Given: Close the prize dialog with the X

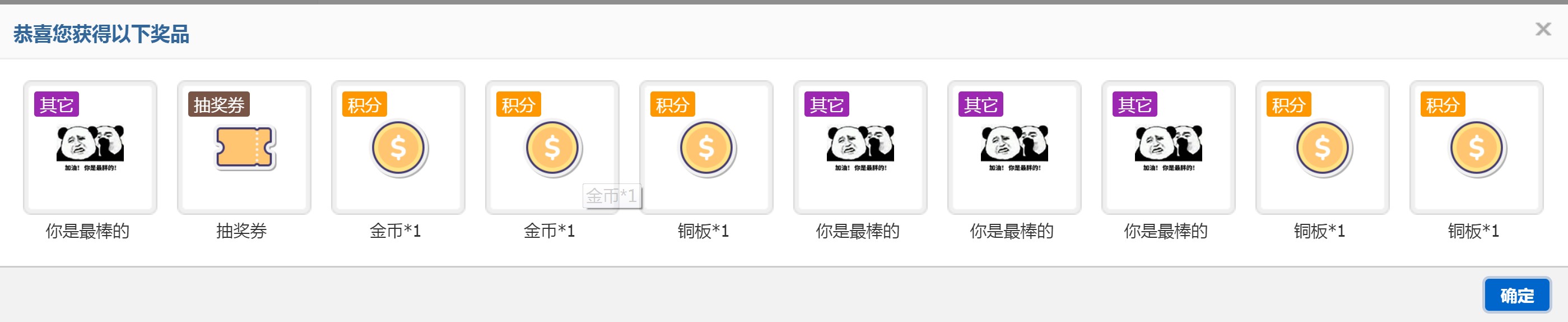Looking at the screenshot, I should click(x=1542, y=29).
